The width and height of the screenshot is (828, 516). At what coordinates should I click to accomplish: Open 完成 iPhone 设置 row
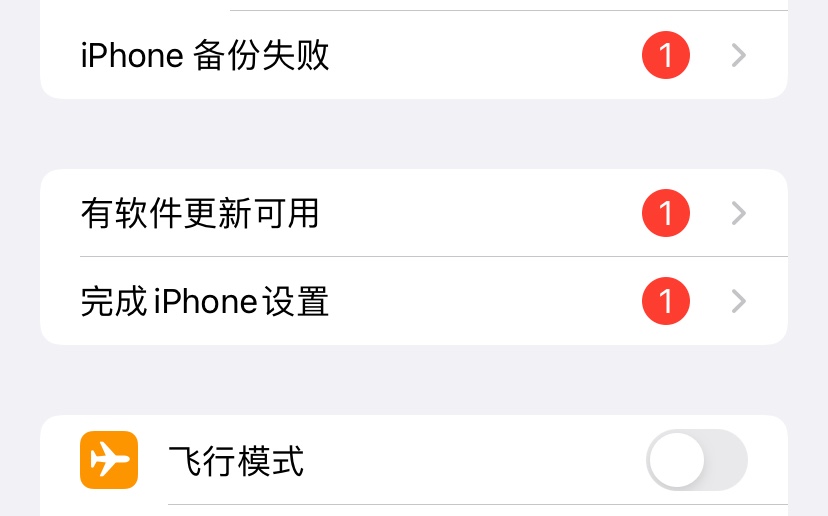[x=413, y=301]
